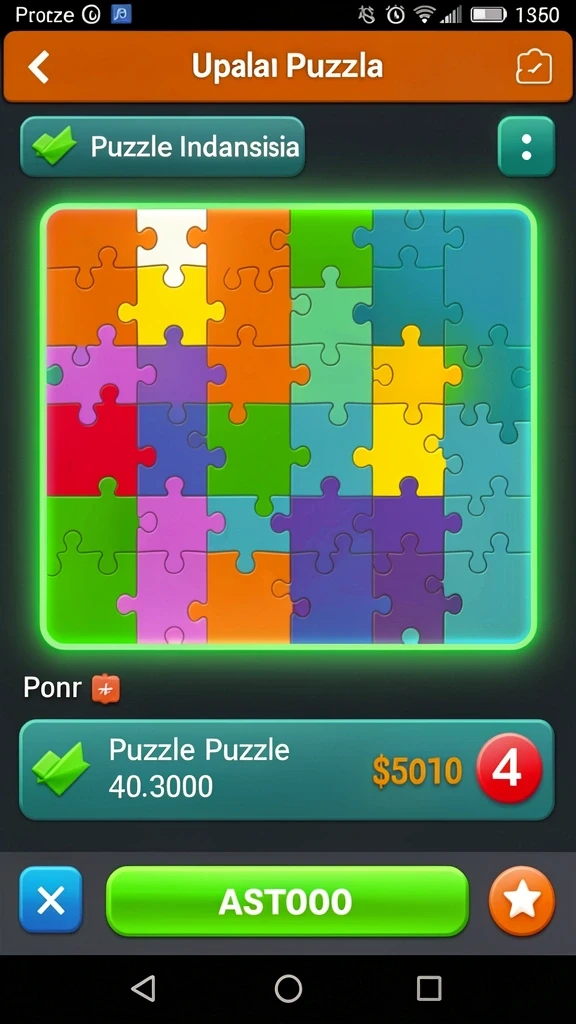
Task: Tap the green AST000 button
Action: coord(287,901)
